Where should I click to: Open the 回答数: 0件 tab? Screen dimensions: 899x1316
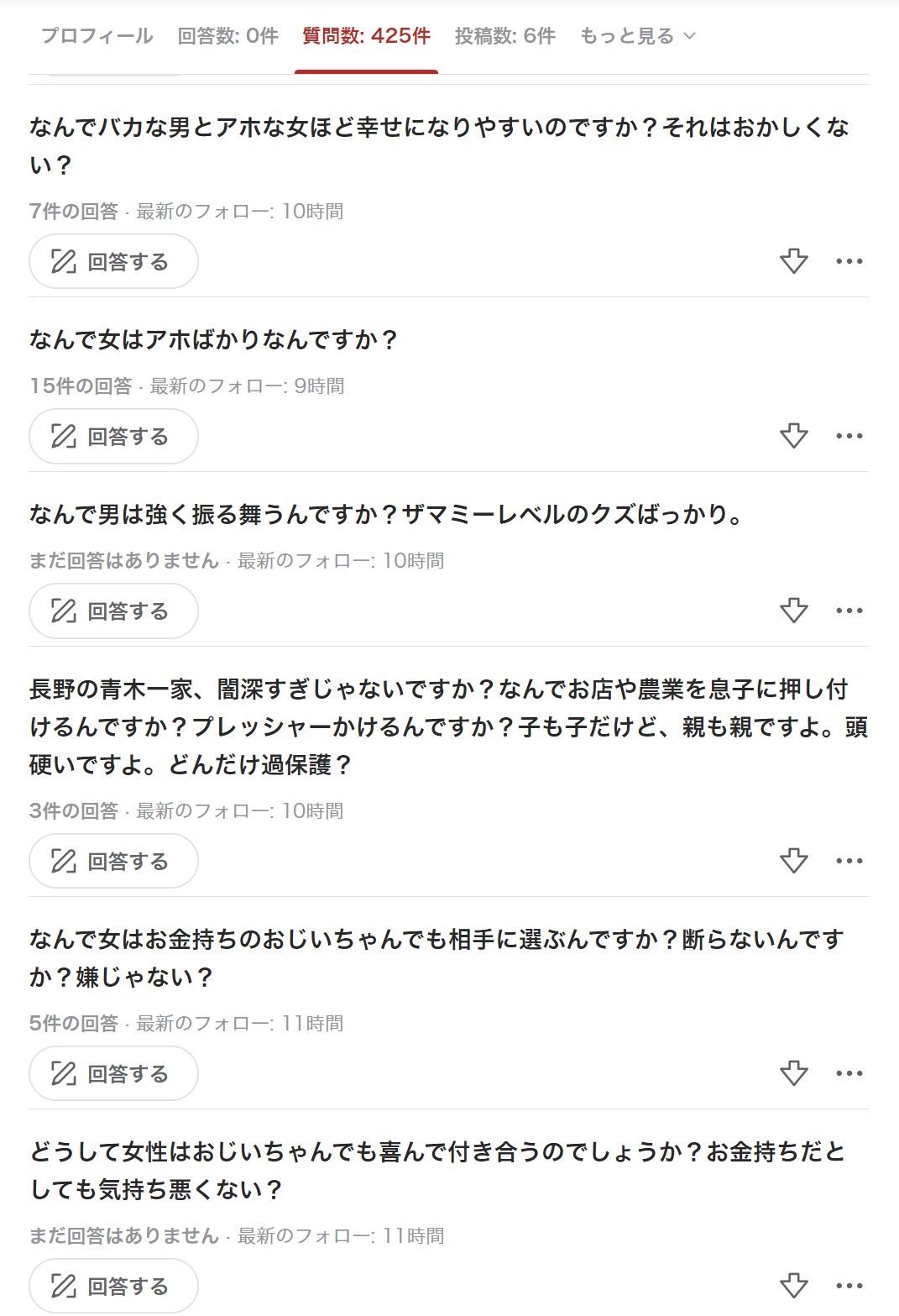point(227,36)
